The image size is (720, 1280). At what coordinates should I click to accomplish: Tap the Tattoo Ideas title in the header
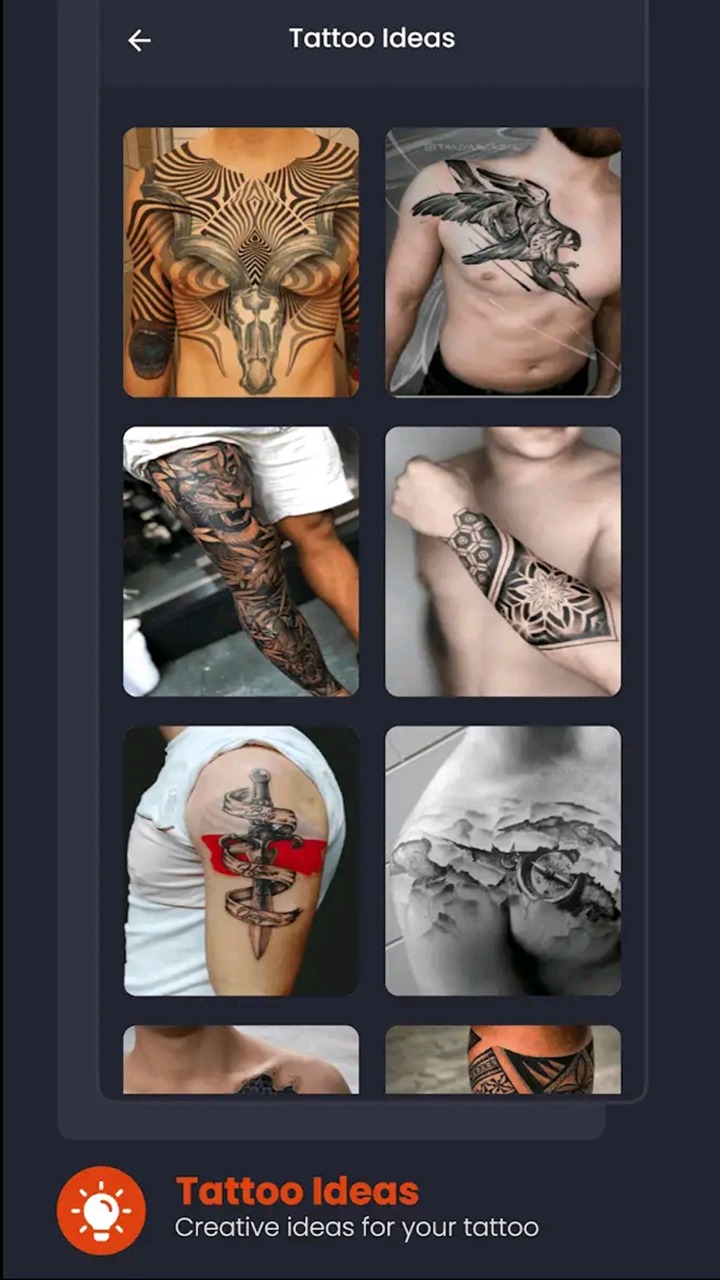(x=371, y=38)
